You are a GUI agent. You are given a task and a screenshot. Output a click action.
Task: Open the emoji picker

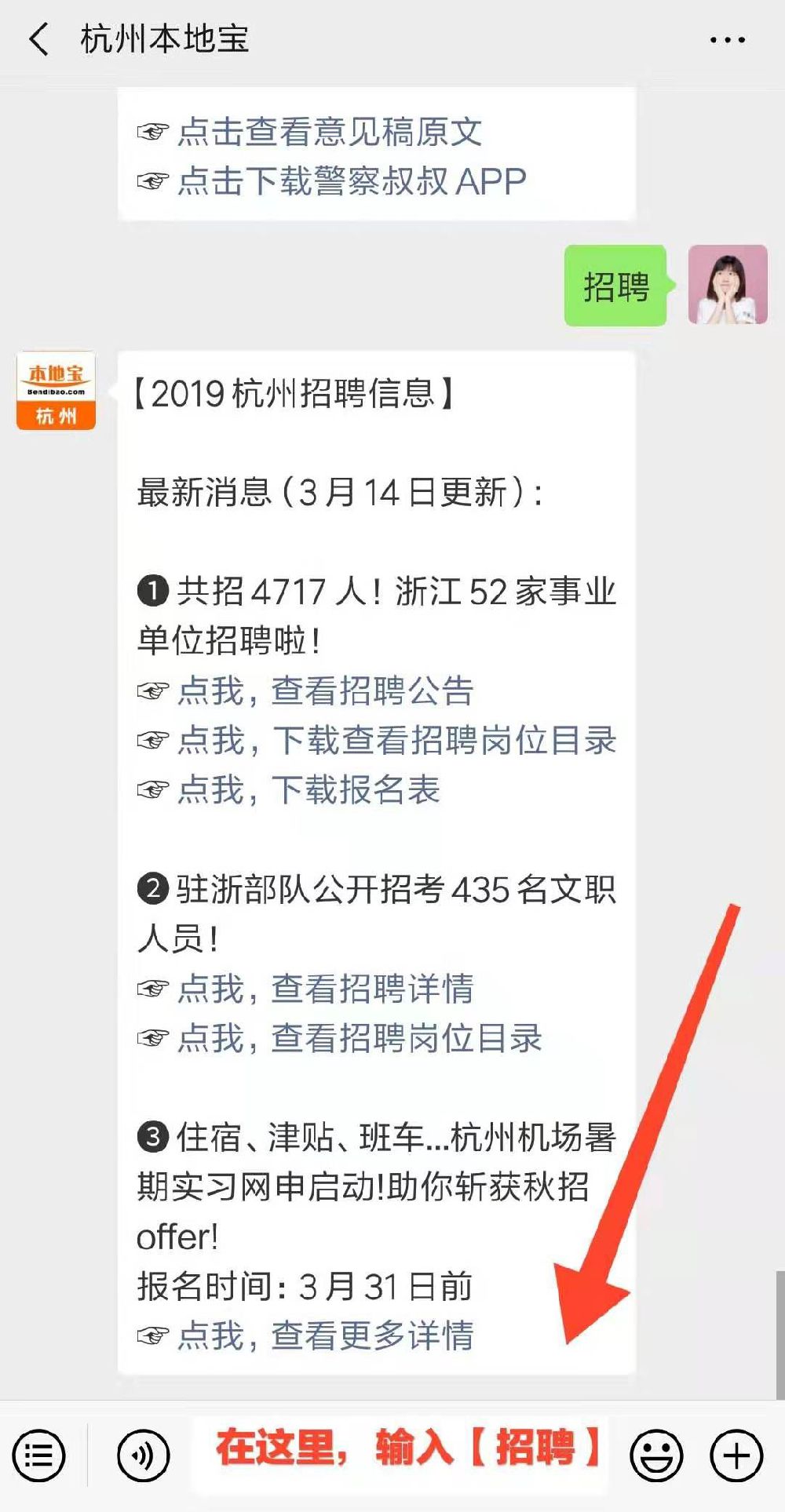click(656, 1456)
